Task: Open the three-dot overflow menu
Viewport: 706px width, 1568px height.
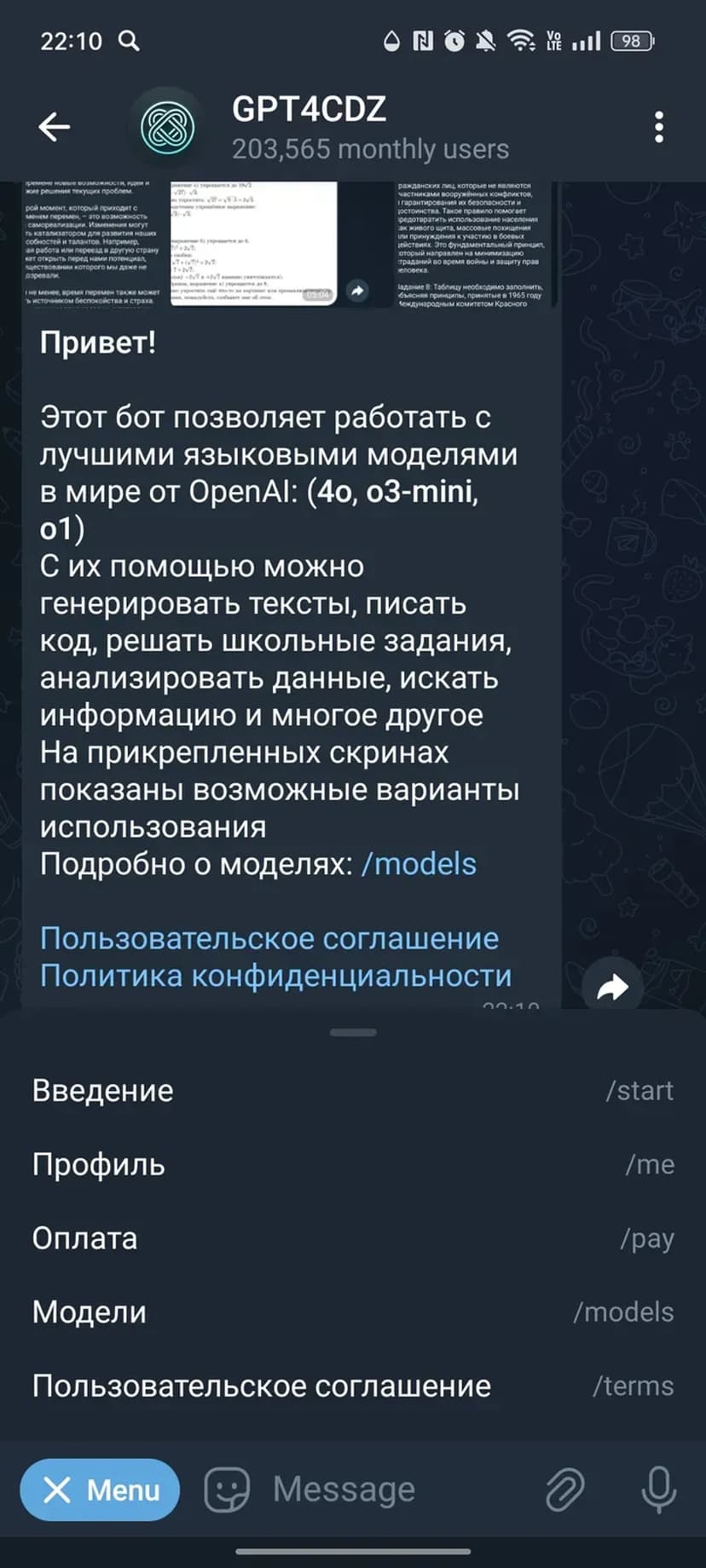Action: tap(658, 127)
